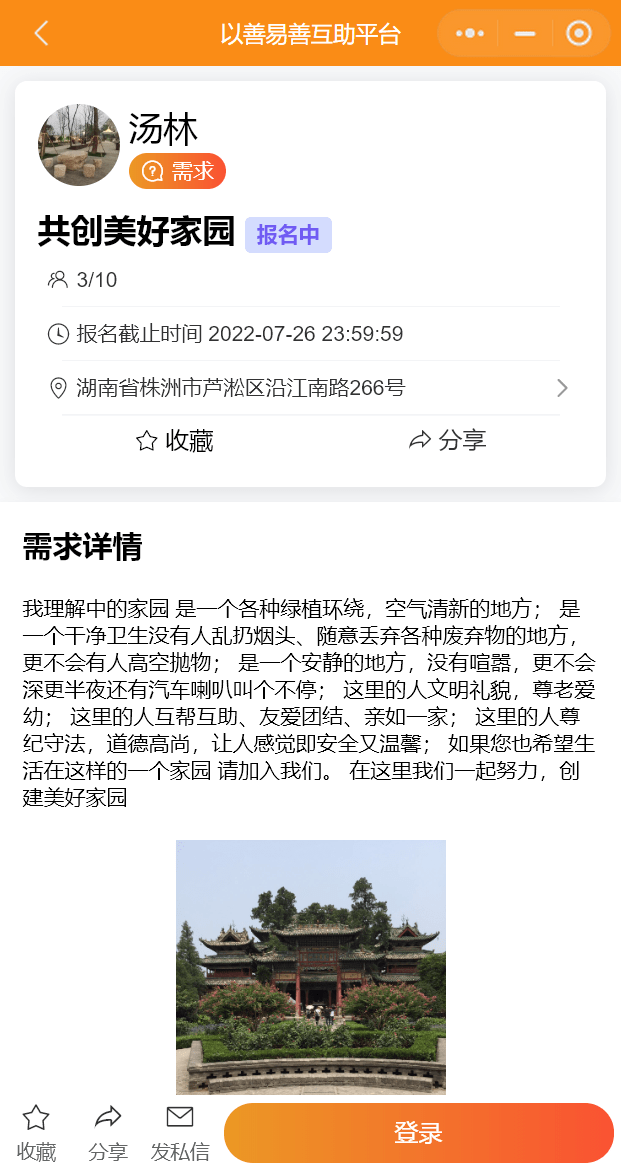Viewport: 621px width, 1170px height.
Task: Open the mini program three-dot menu
Action: 469,34
